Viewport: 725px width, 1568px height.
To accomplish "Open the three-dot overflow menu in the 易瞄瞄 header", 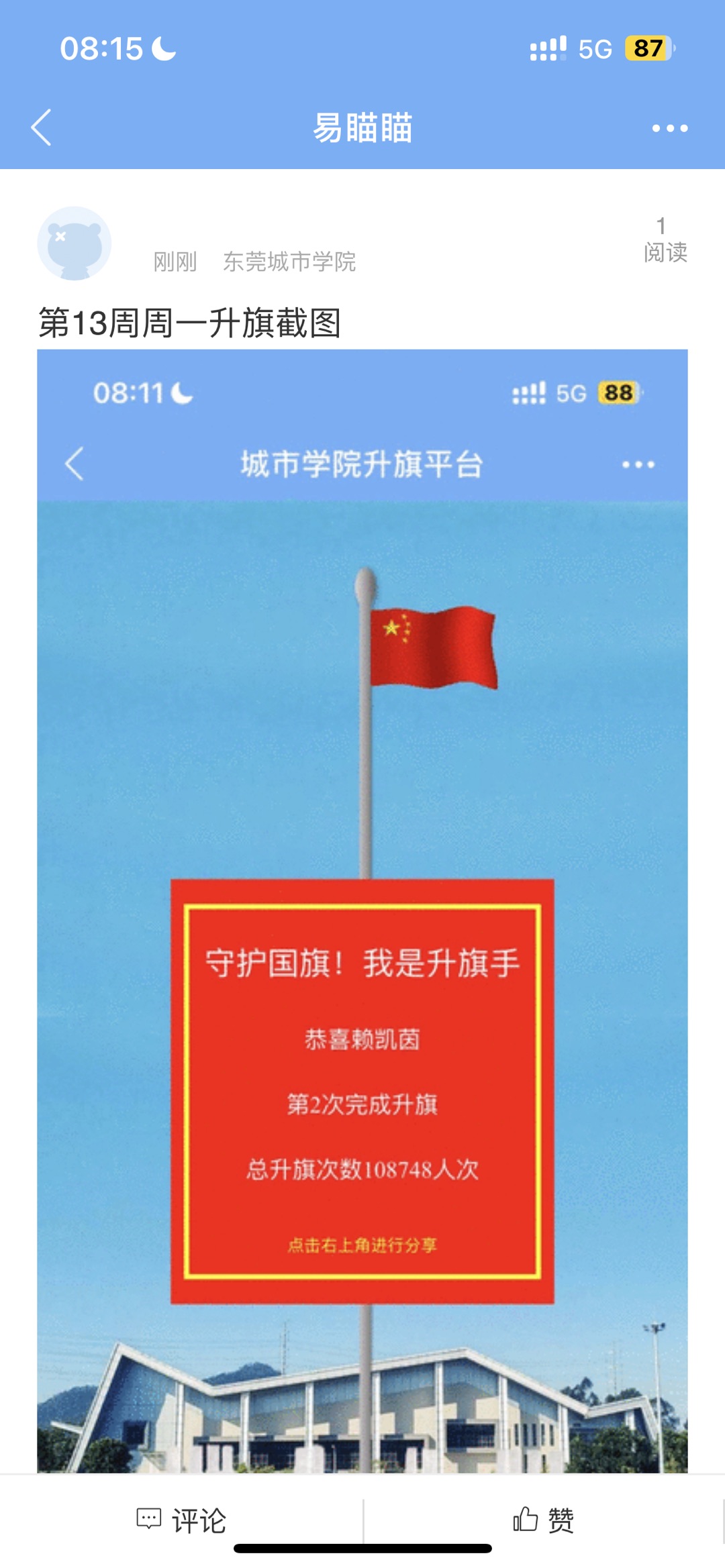I will click(670, 128).
